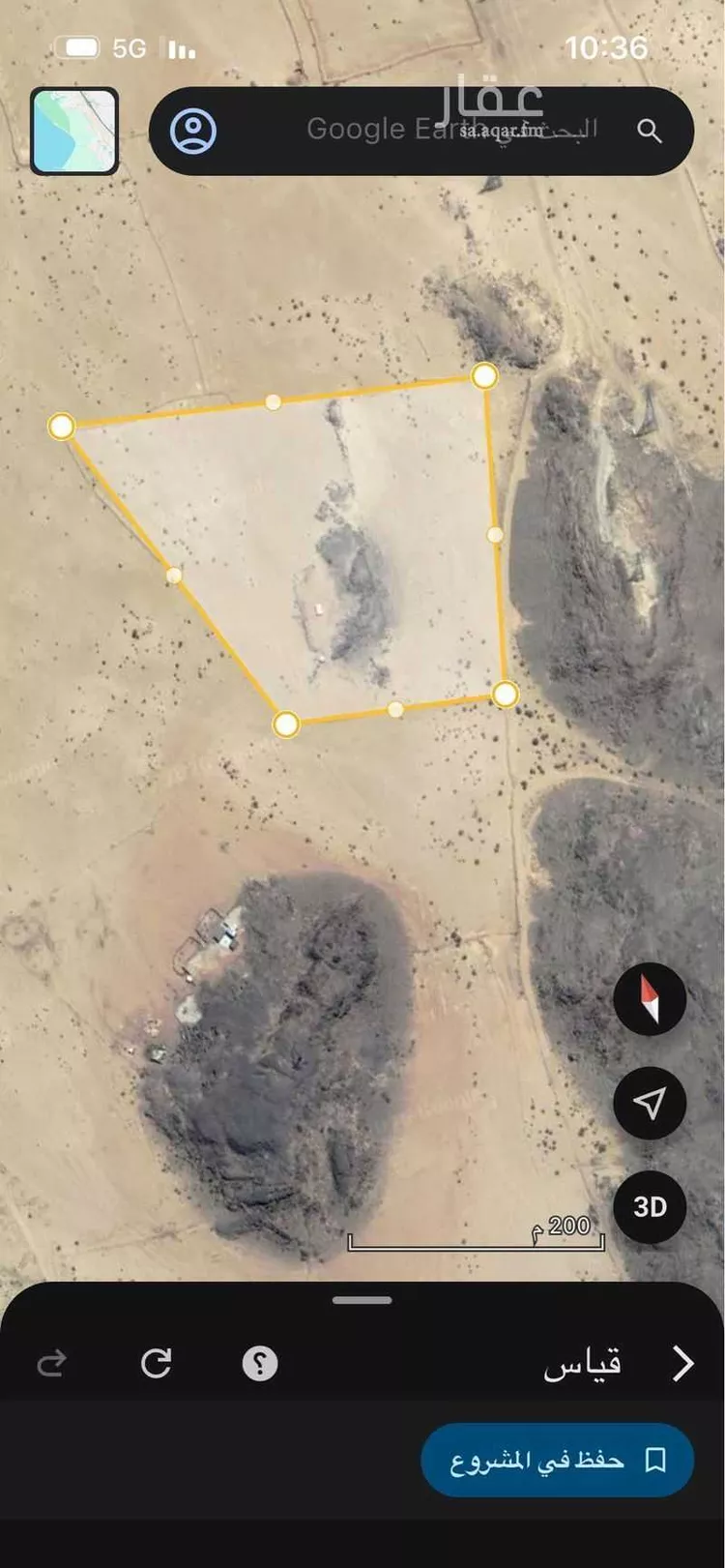Image resolution: width=725 pixels, height=1568 pixels.
Task: Tap the magnifier search icon
Action: point(650,132)
